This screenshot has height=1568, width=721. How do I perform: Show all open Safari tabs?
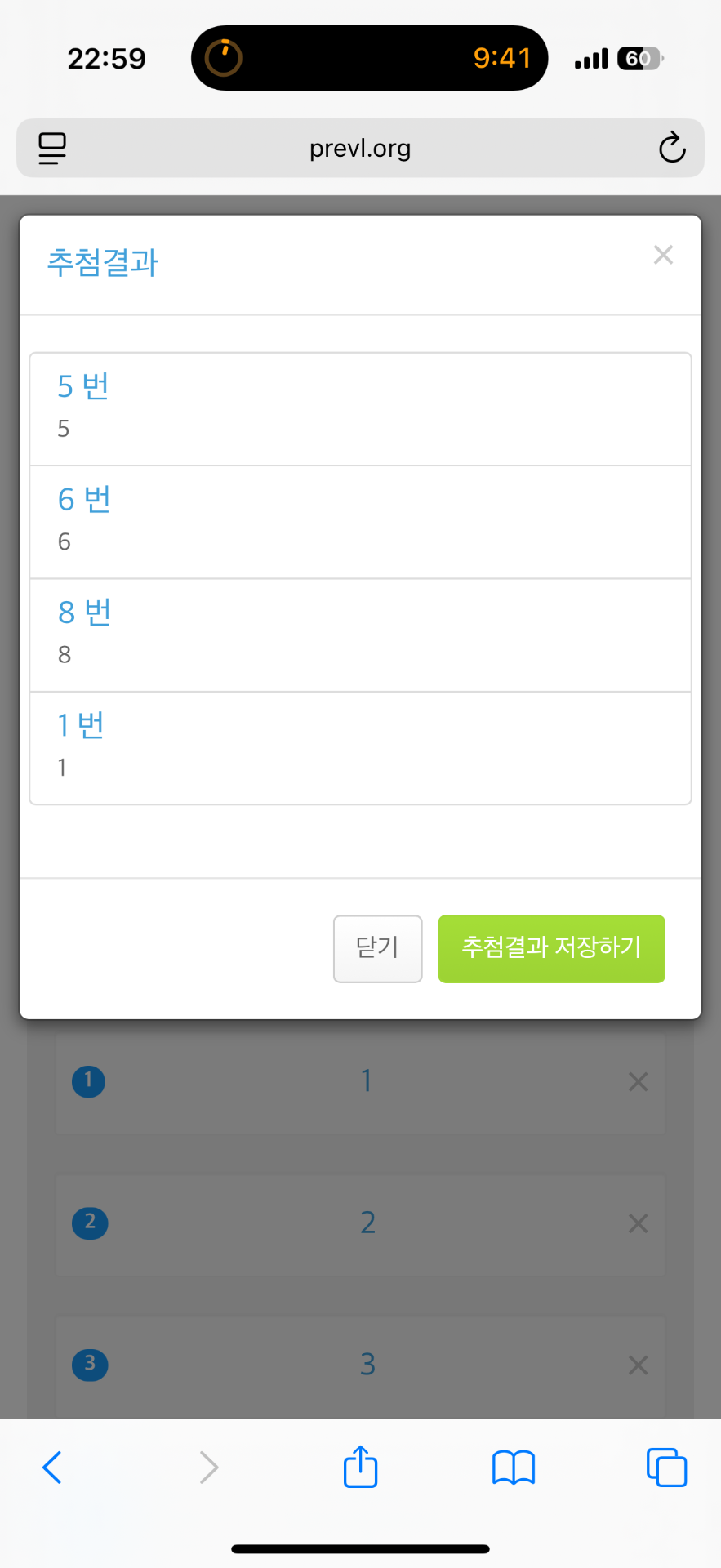(666, 1468)
